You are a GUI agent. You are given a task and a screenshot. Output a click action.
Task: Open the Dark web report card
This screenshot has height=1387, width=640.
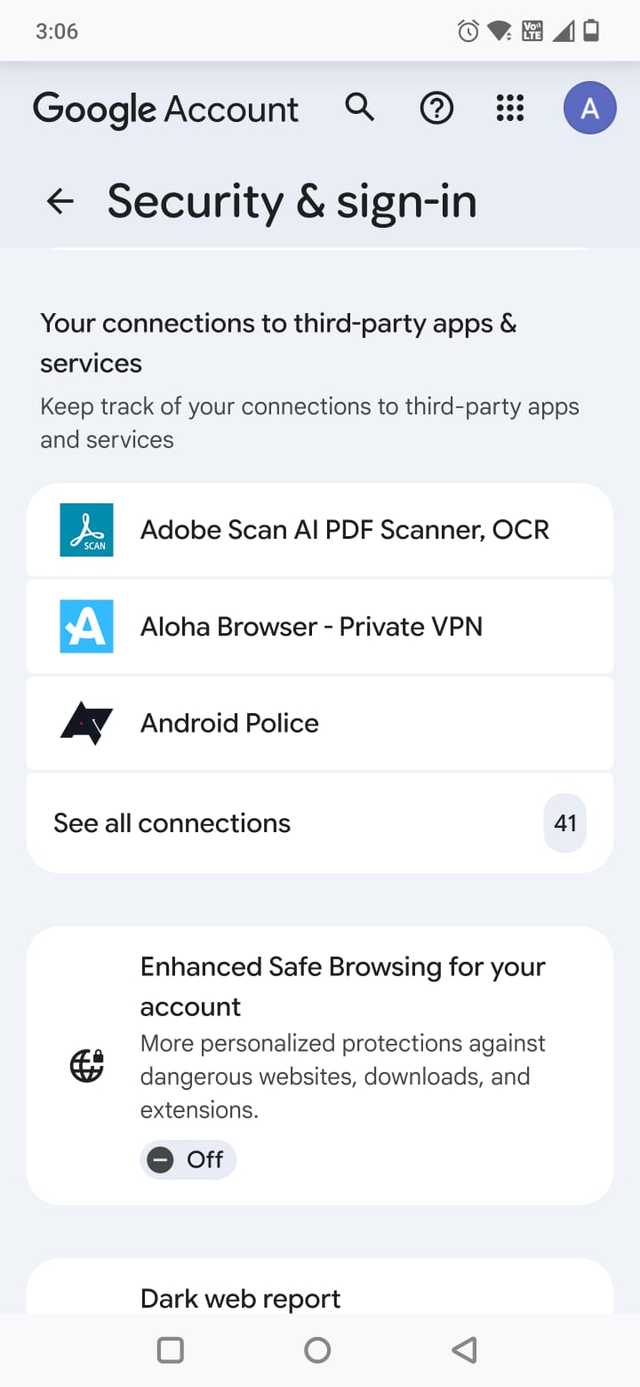point(320,1296)
